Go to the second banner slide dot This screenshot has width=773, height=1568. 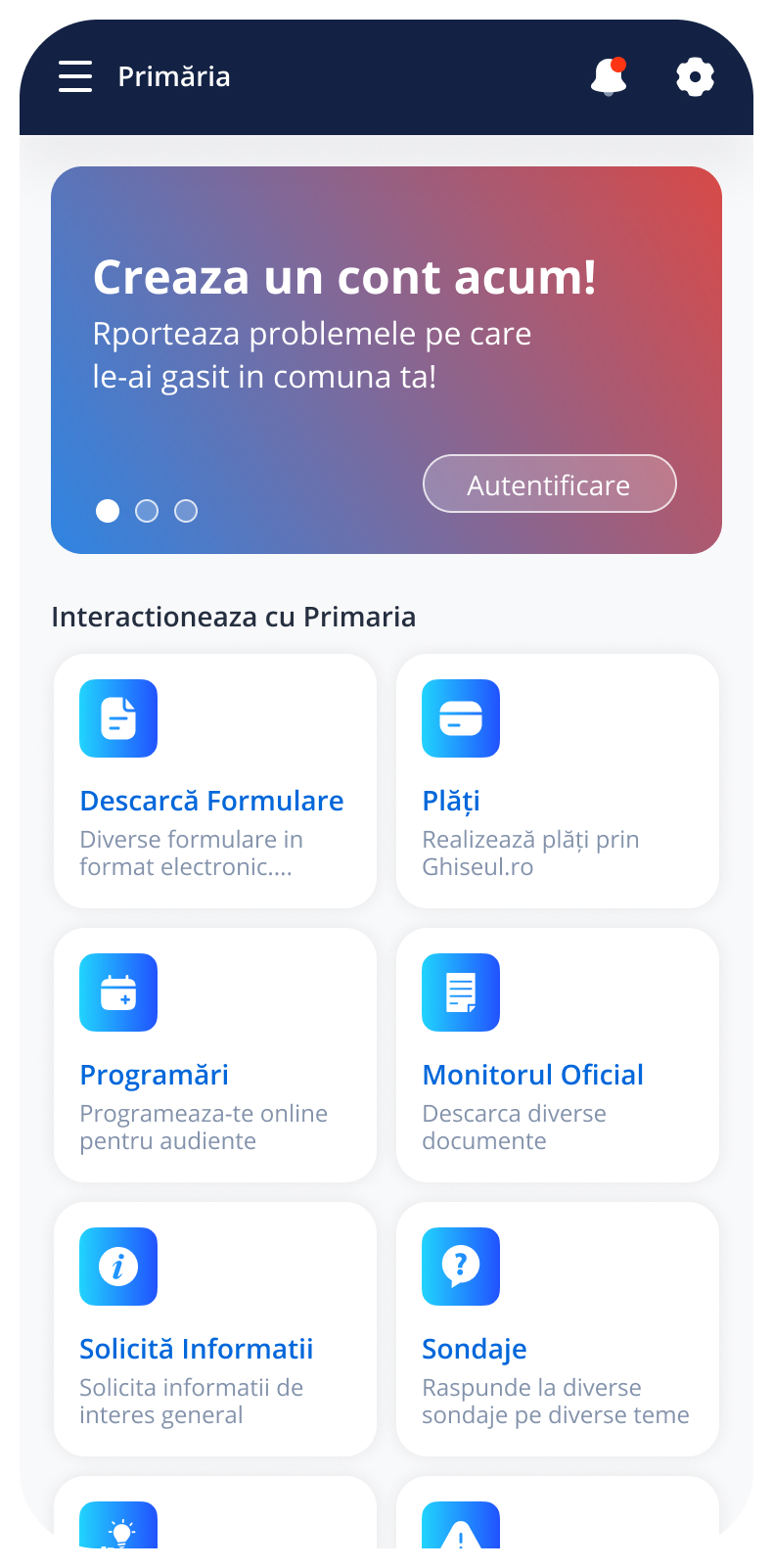click(147, 511)
